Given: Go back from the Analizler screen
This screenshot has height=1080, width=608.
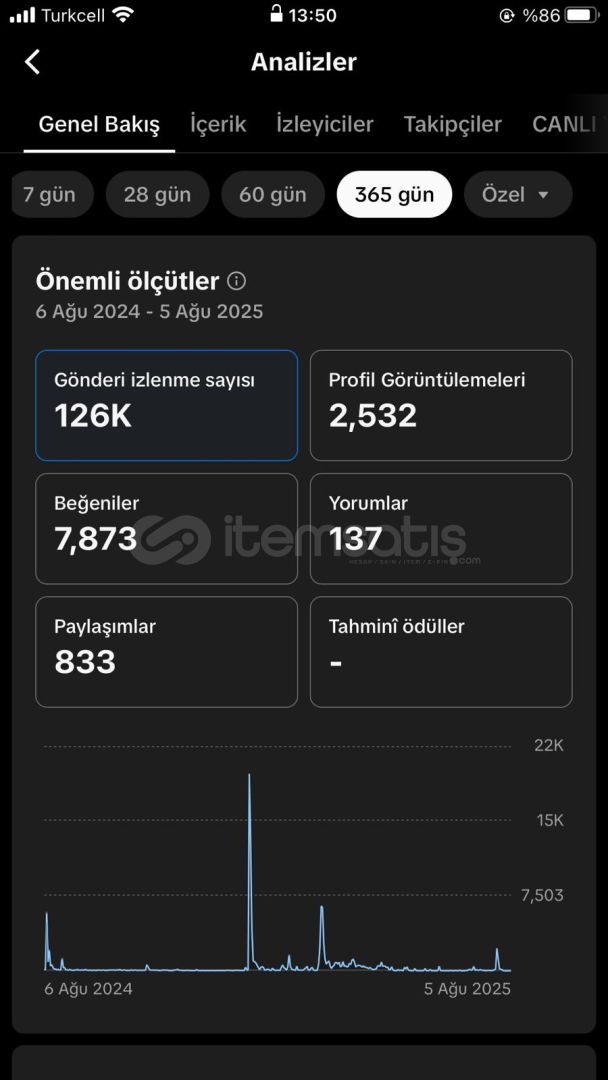Looking at the screenshot, I should tap(32, 62).
